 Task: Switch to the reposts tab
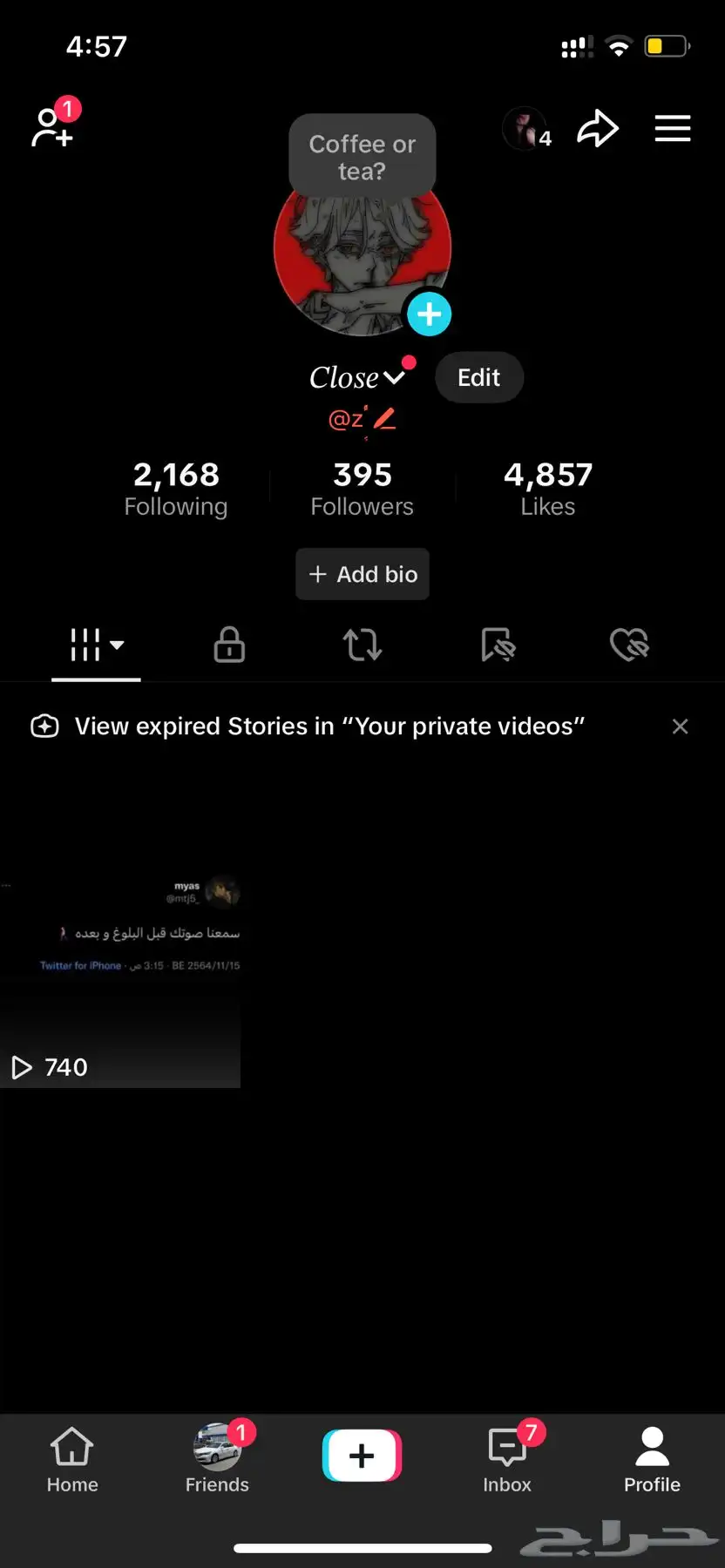coord(362,645)
